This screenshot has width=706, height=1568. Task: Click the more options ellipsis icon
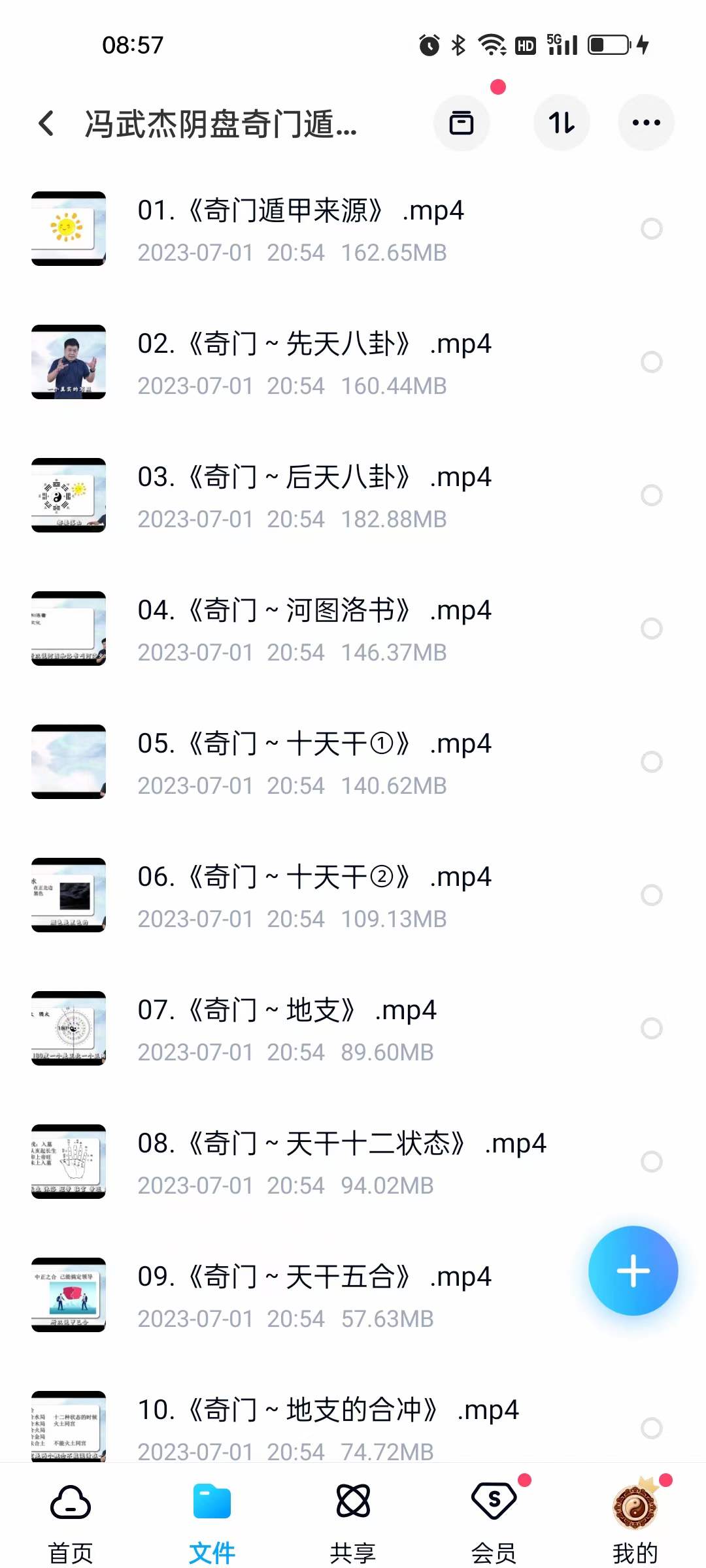(x=646, y=123)
